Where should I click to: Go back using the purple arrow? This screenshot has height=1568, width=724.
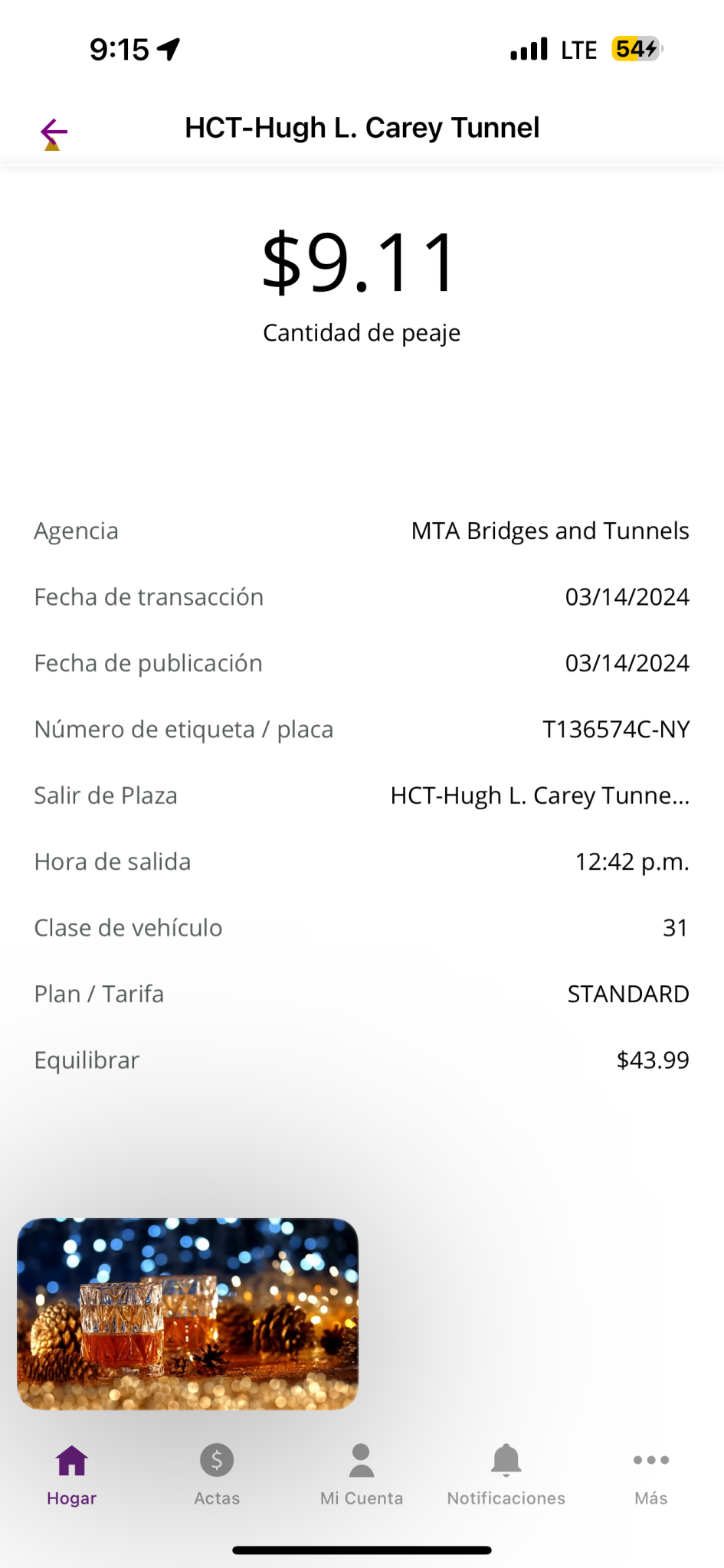(54, 132)
